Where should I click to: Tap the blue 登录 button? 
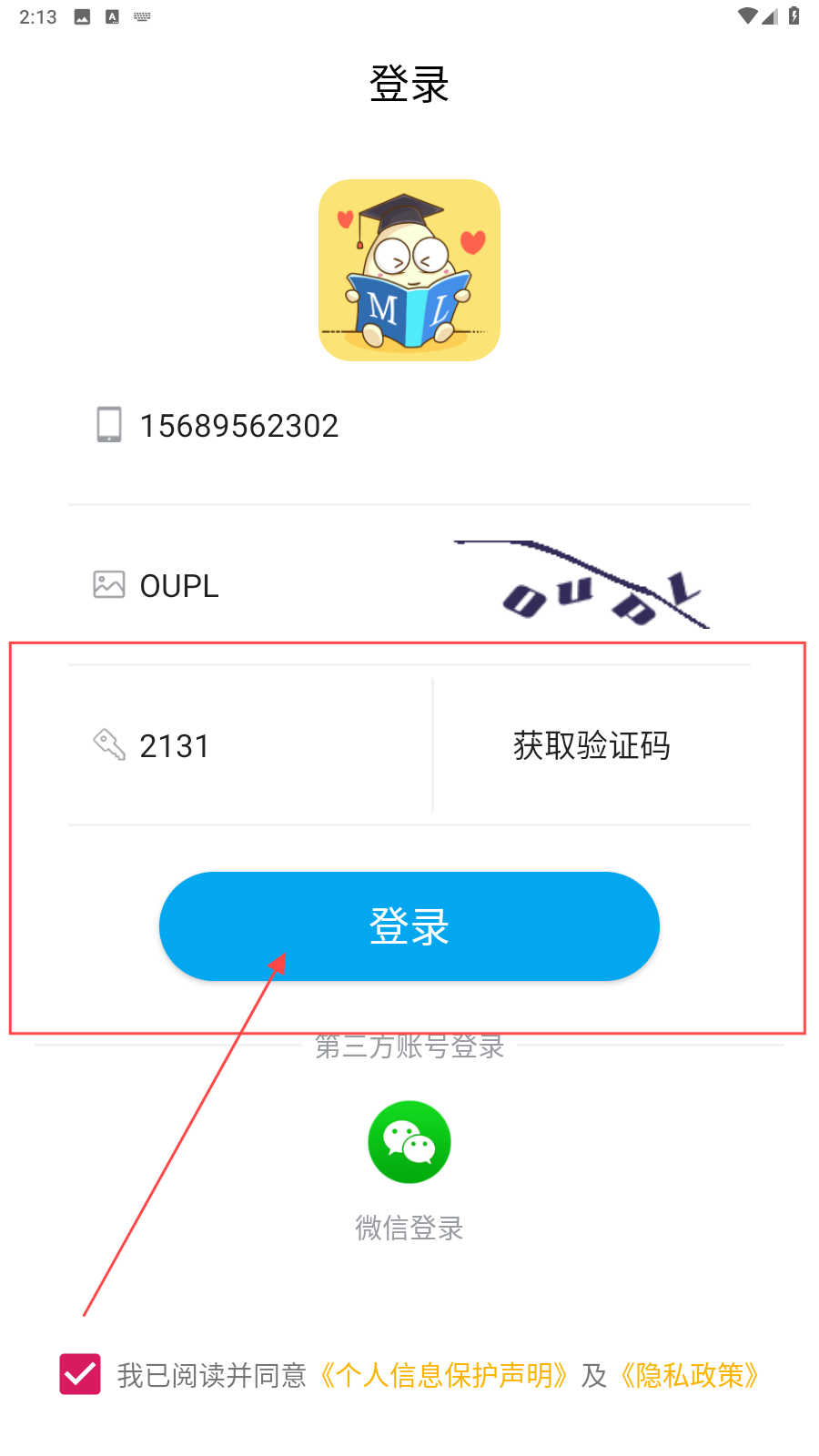click(x=409, y=926)
